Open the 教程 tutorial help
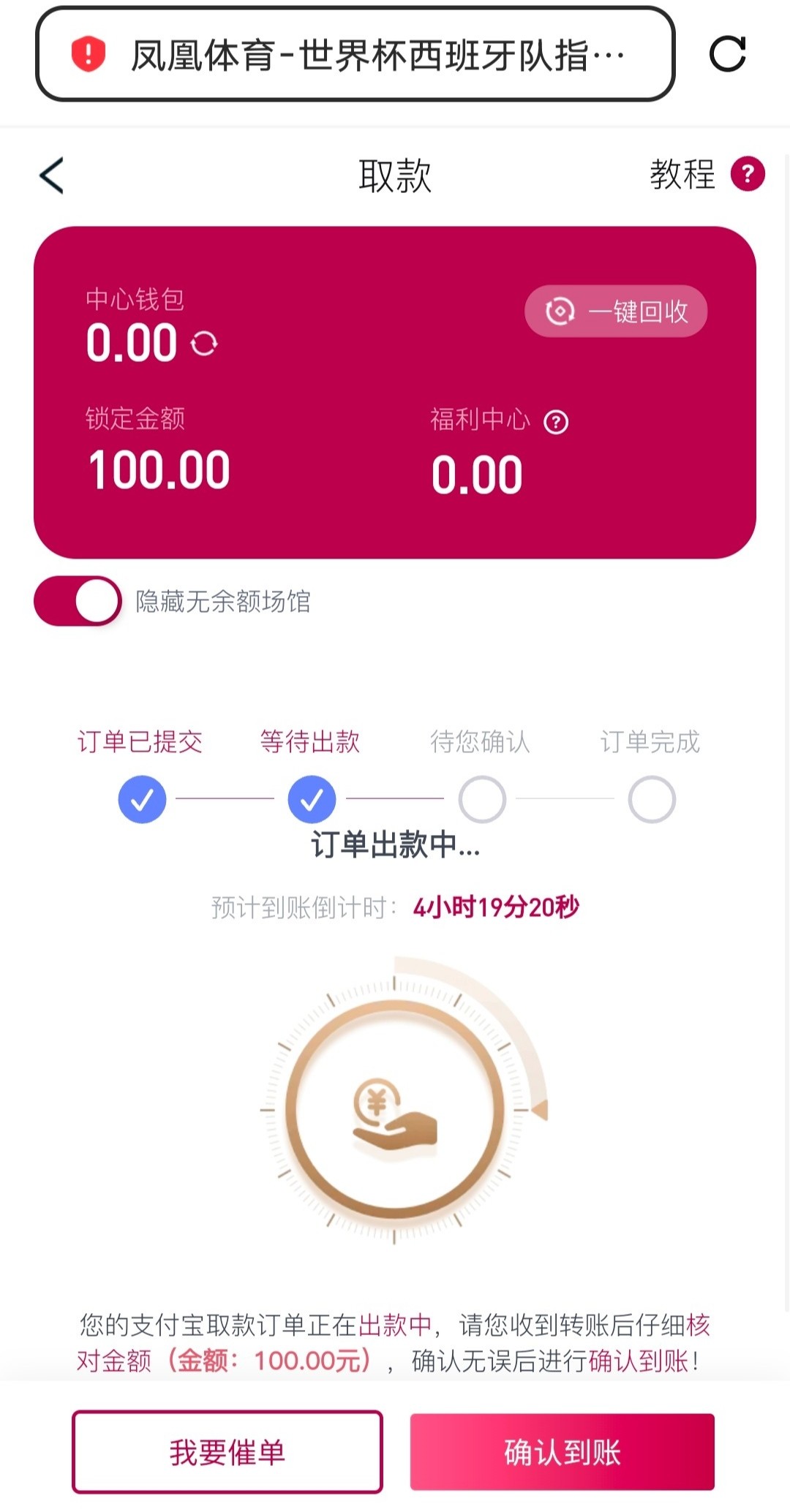The image size is (790, 1512). pyautogui.click(x=706, y=175)
